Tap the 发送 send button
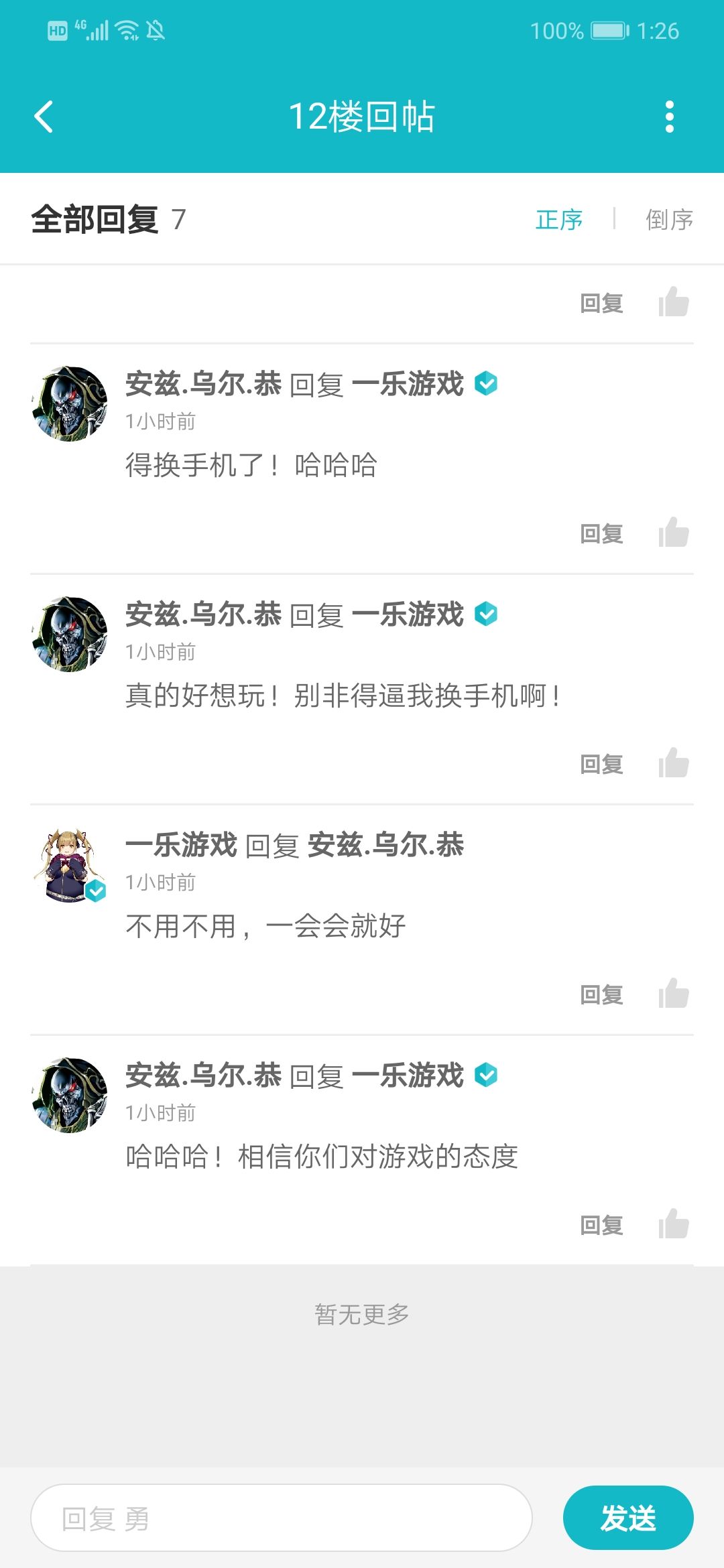 (x=628, y=1518)
